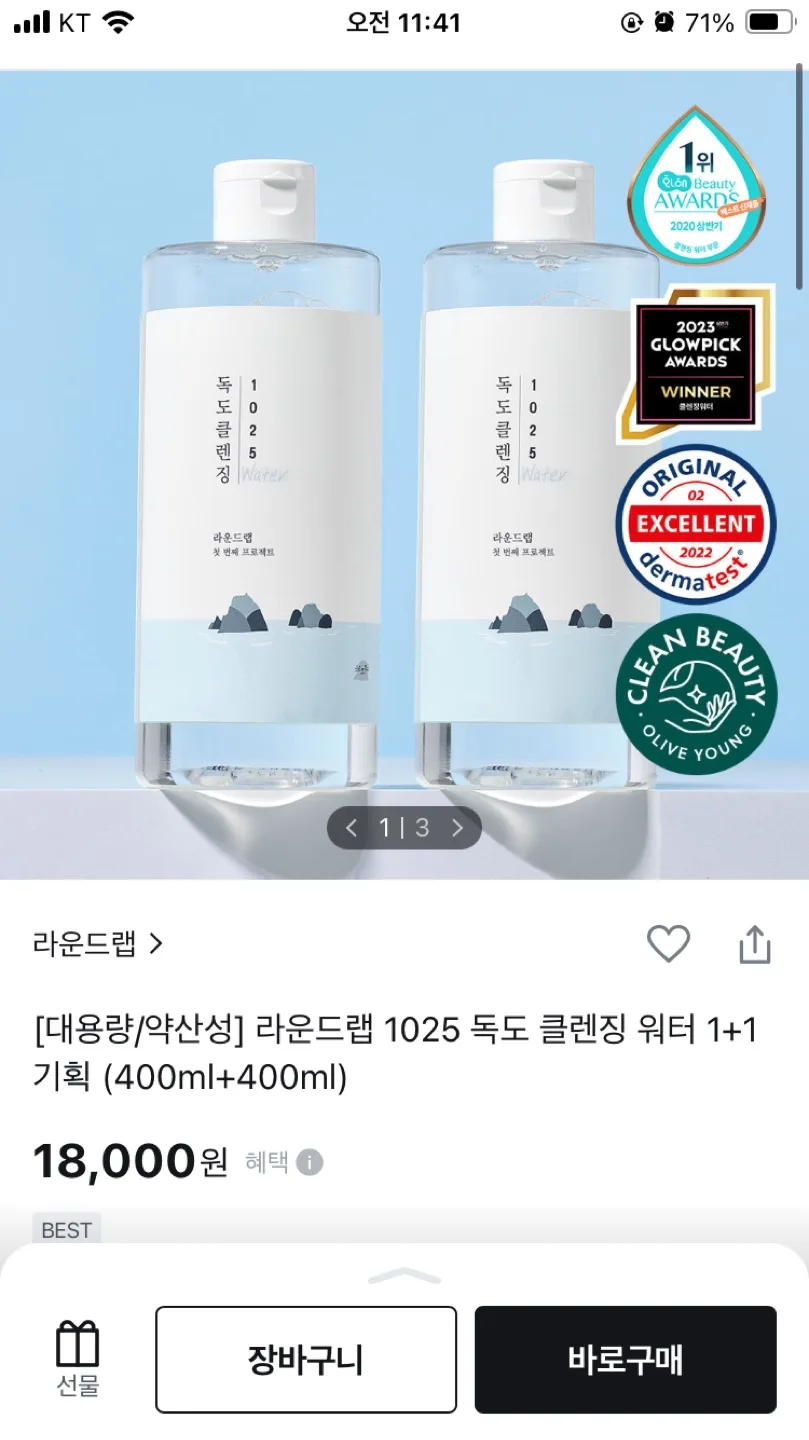The width and height of the screenshot is (809, 1440).
Task: Add item to 장바구니
Action: point(306,1359)
